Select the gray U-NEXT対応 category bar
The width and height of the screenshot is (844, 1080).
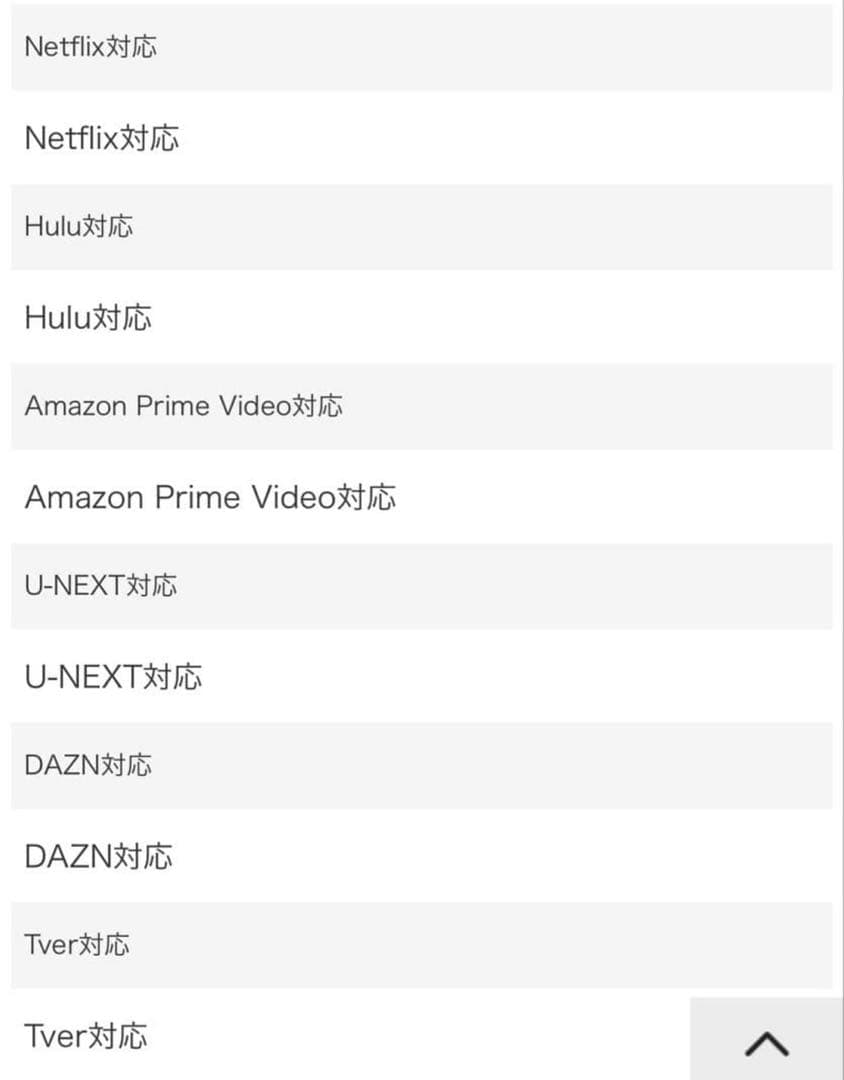(100, 586)
